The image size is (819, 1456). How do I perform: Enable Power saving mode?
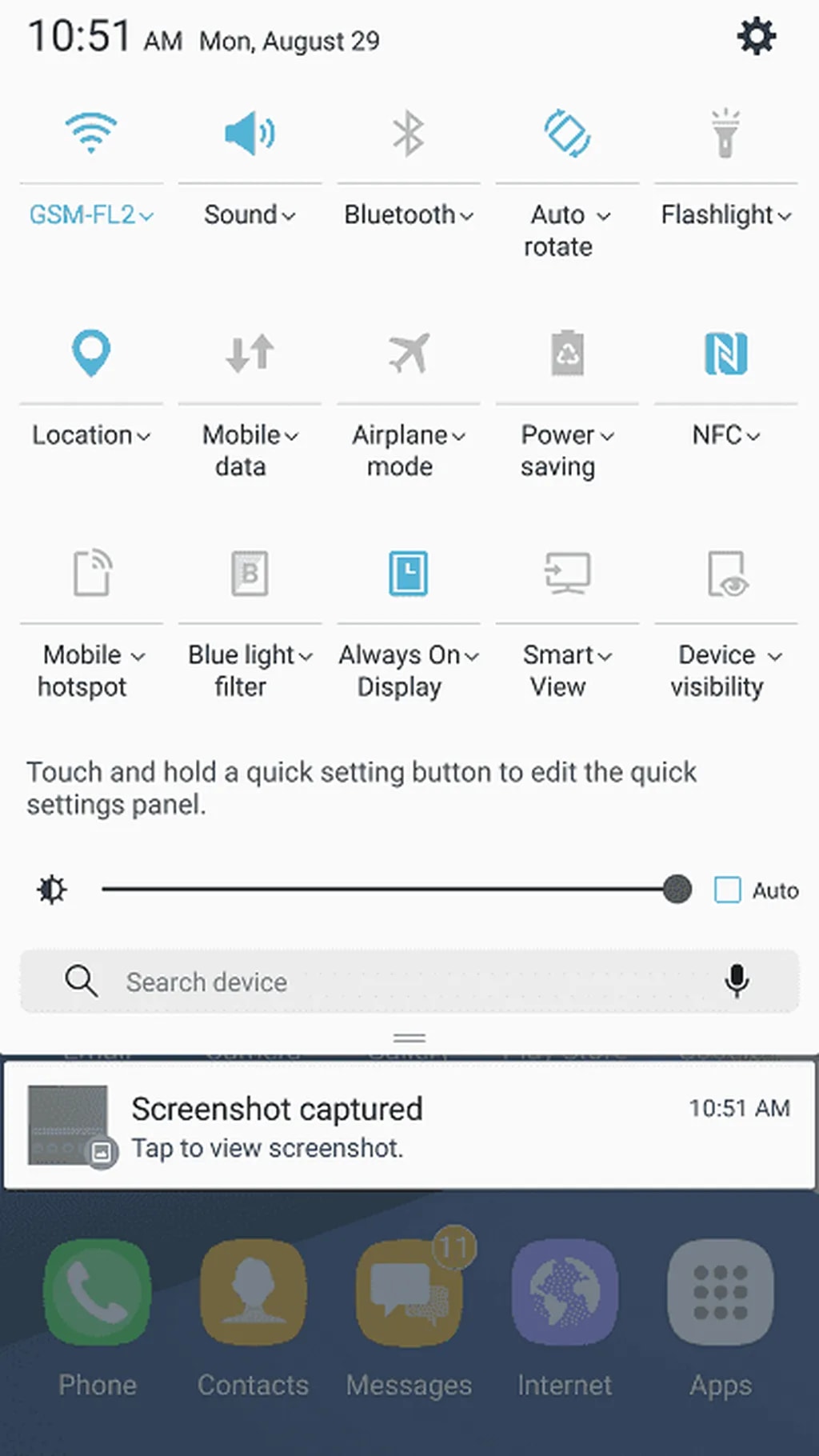[567, 353]
